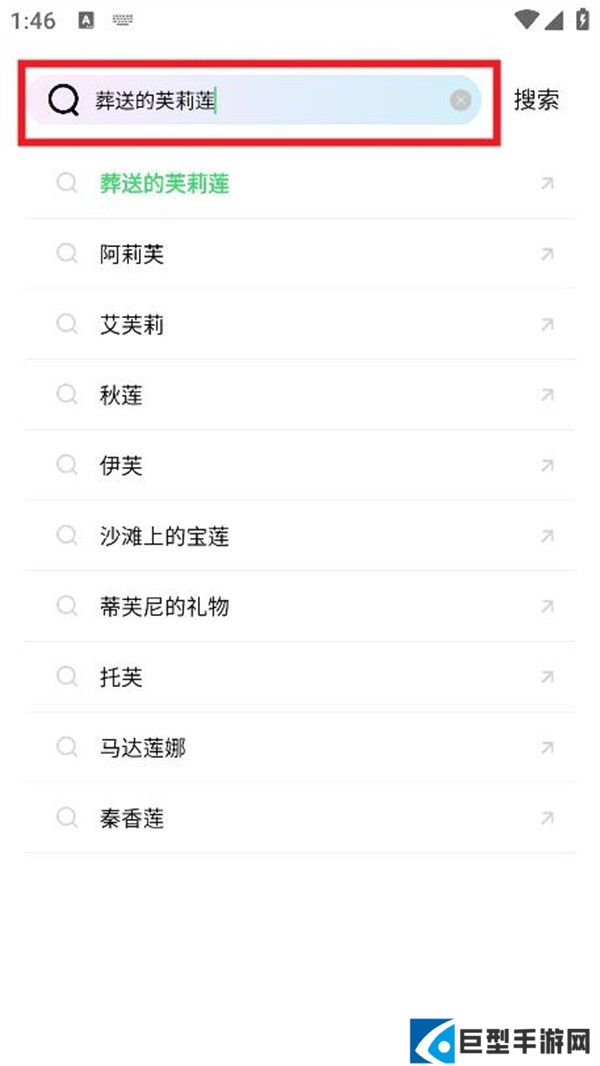Open the 伊芙 suggestion
The width and height of the screenshot is (600, 1066).
[x=122, y=466]
